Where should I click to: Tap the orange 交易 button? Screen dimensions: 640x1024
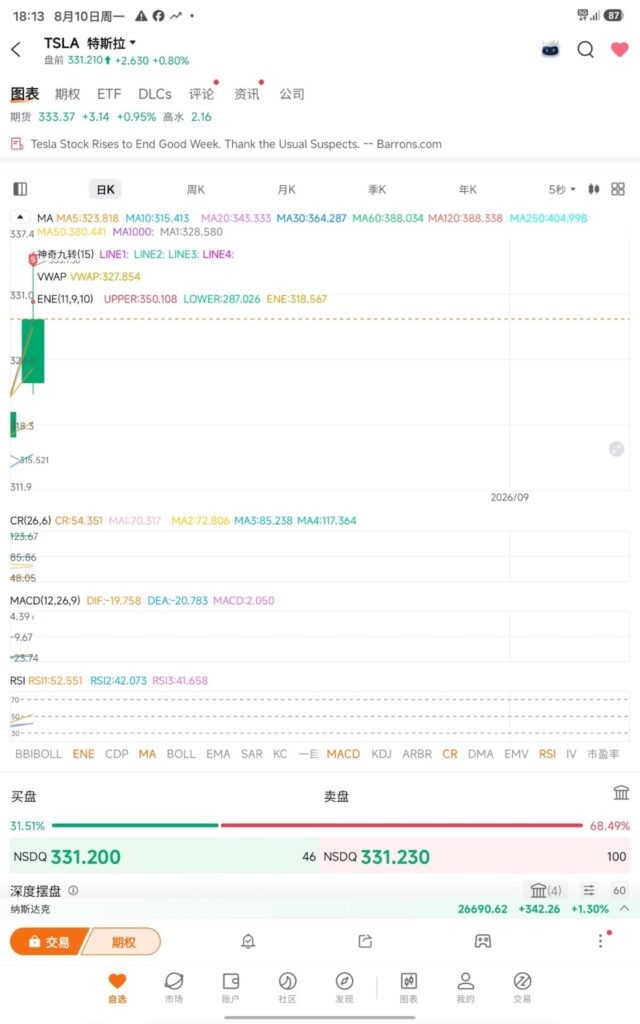tap(50, 942)
